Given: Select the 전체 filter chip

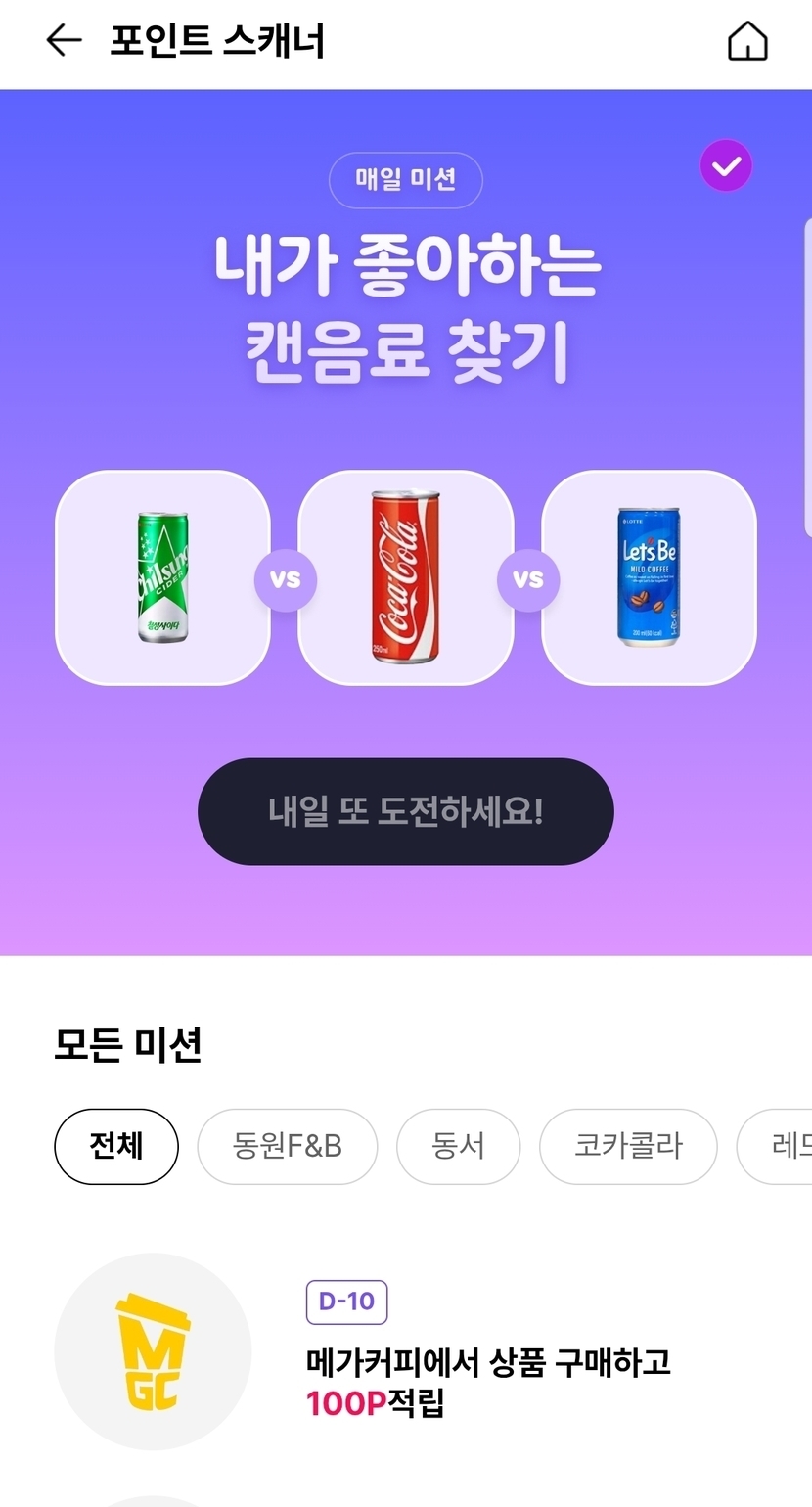Looking at the screenshot, I should click(116, 1146).
